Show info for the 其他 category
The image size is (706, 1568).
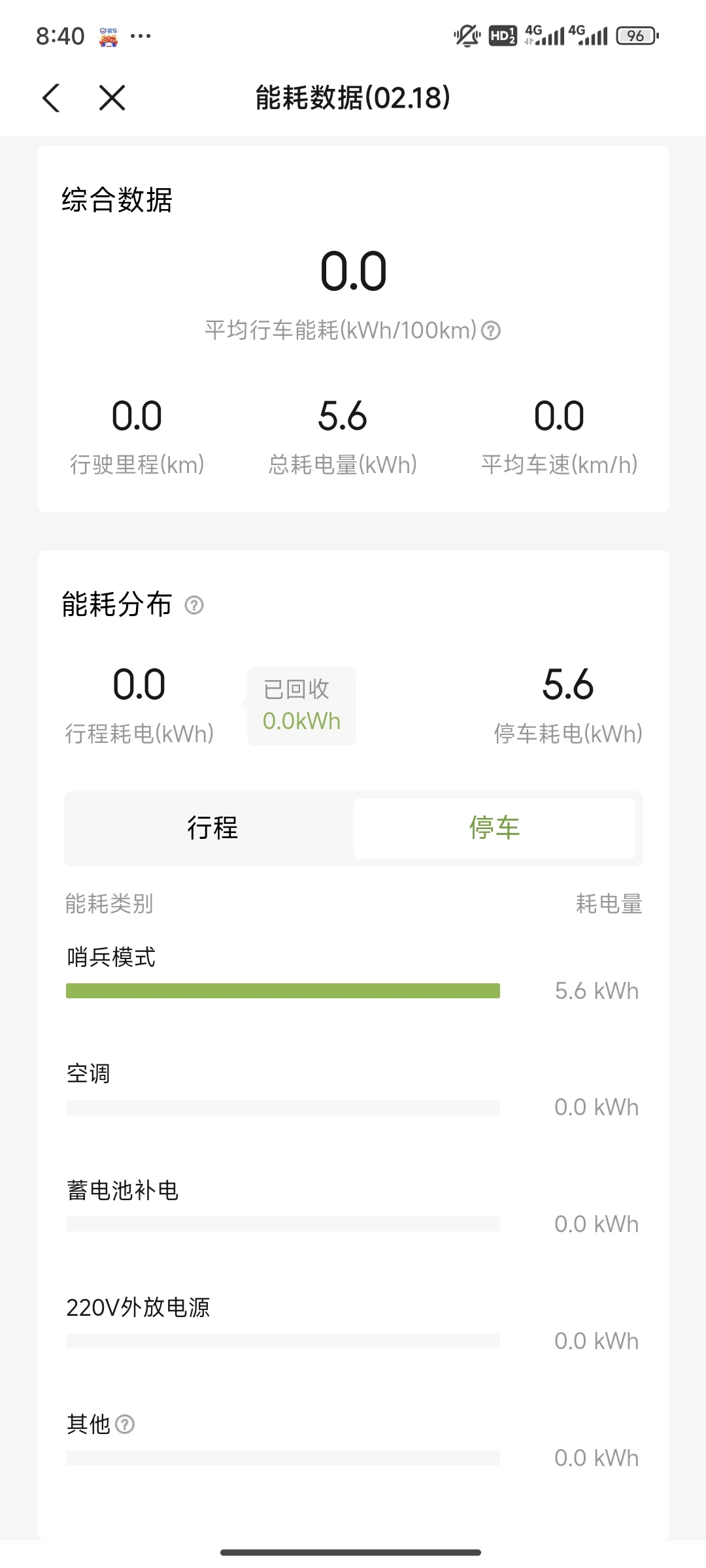click(x=125, y=1424)
